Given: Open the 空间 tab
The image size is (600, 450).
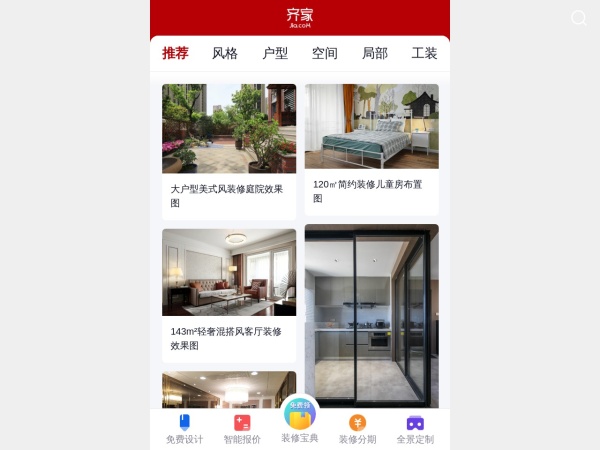Looking at the screenshot, I should pos(325,53).
